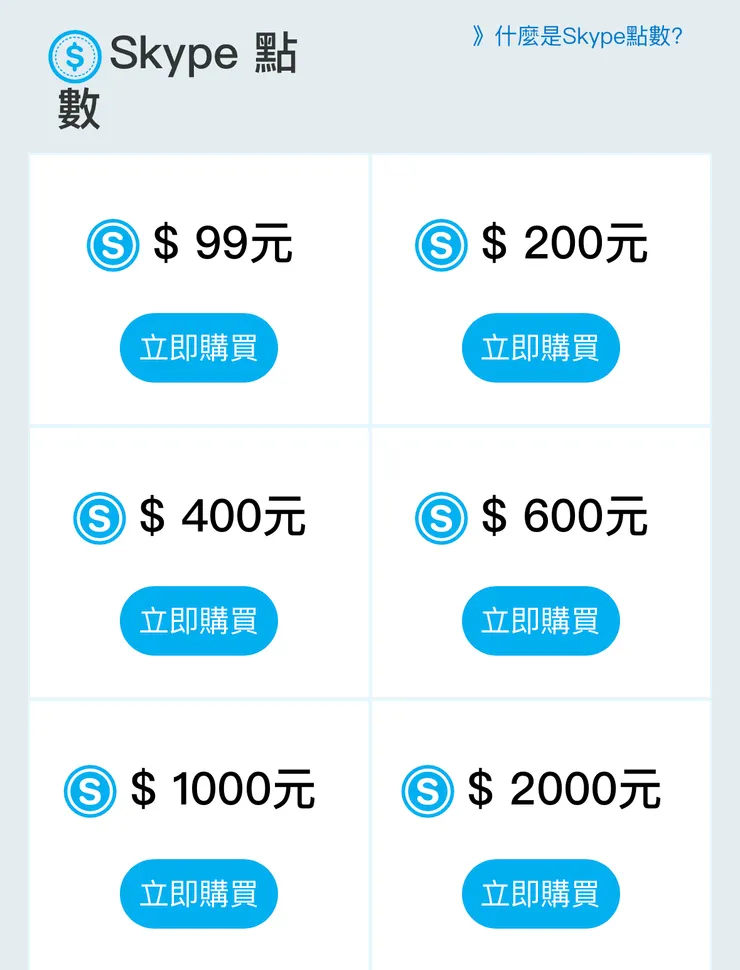Image resolution: width=740 pixels, height=970 pixels.
Task: Purchase the $600 Skype points with 立即購買
Action: click(x=540, y=620)
